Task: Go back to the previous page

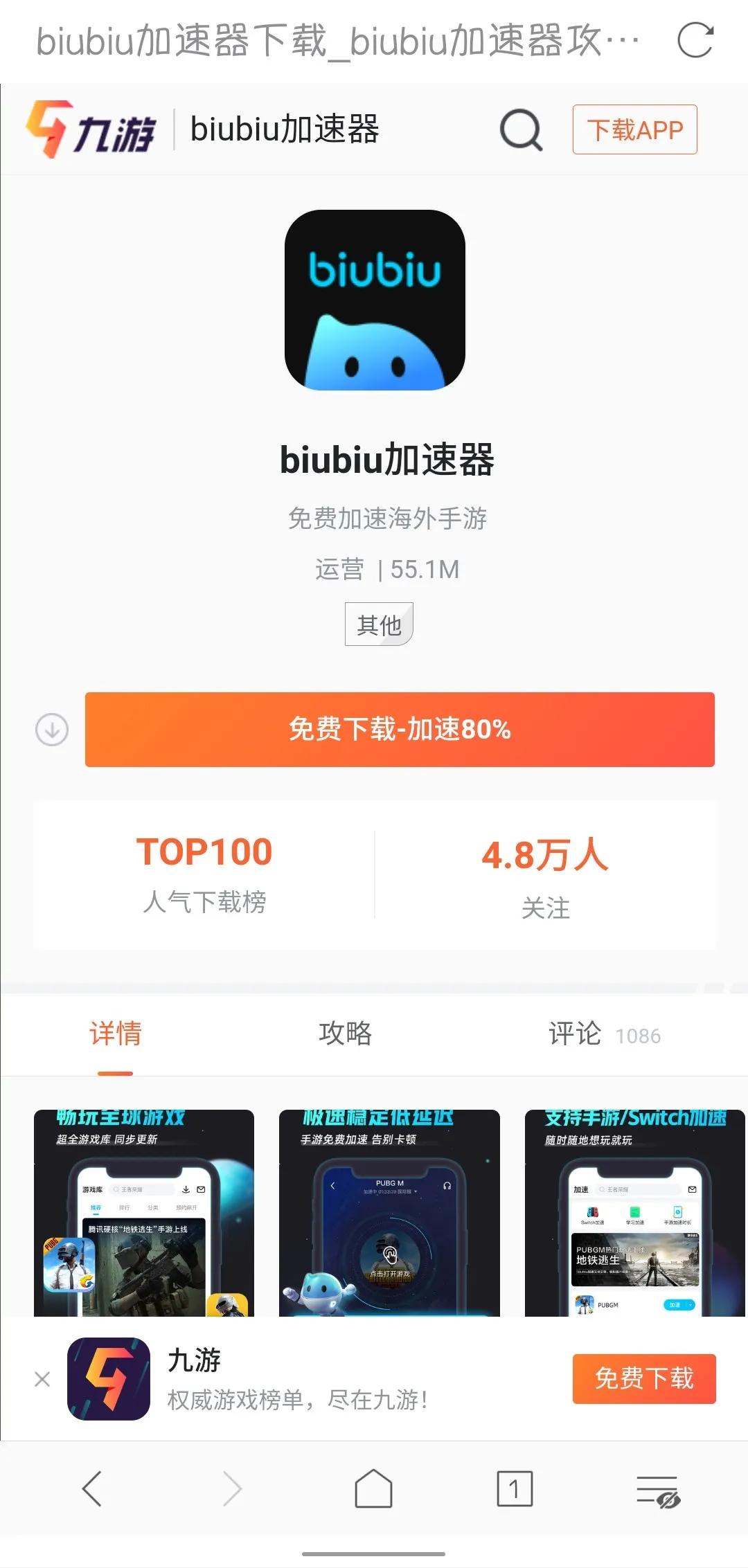Action: [x=92, y=1488]
